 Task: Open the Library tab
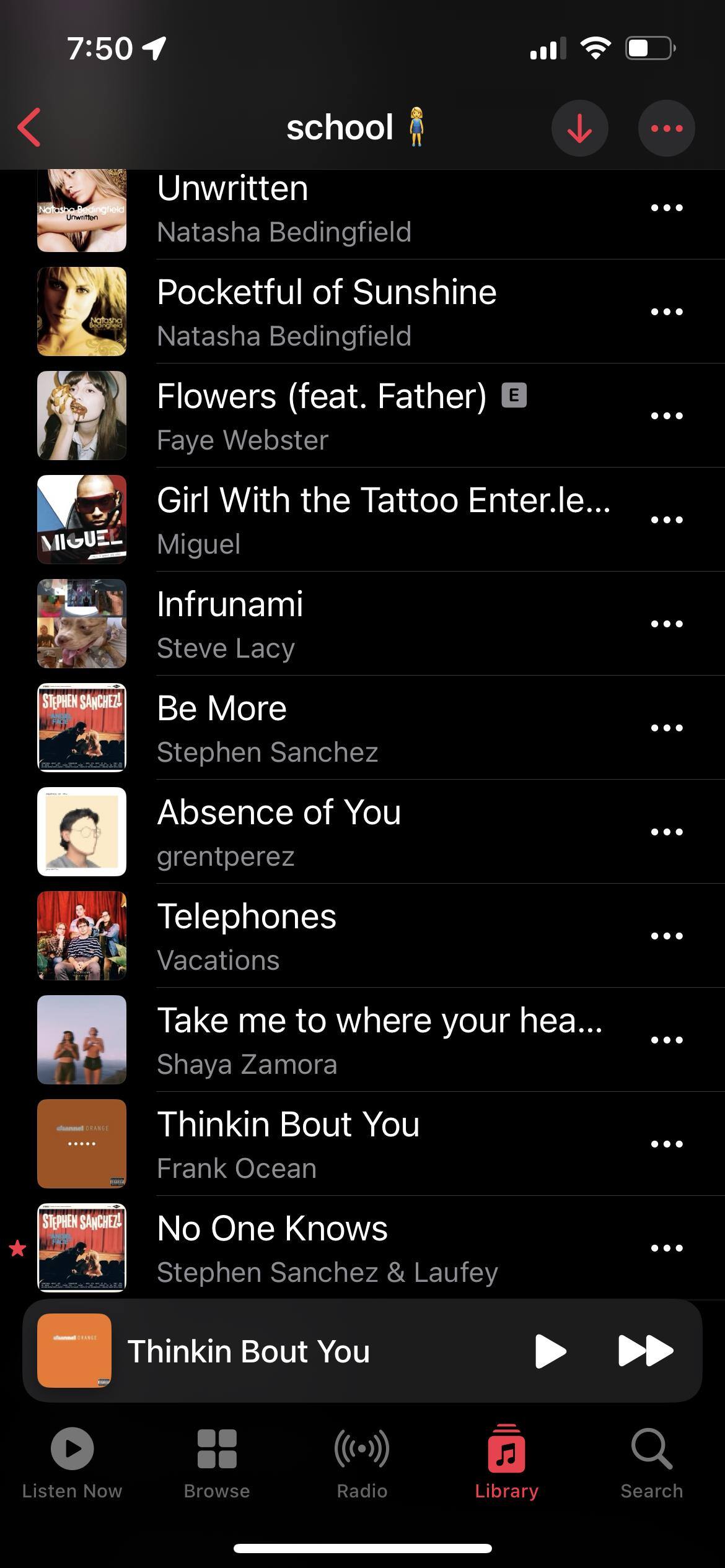[x=506, y=1463]
